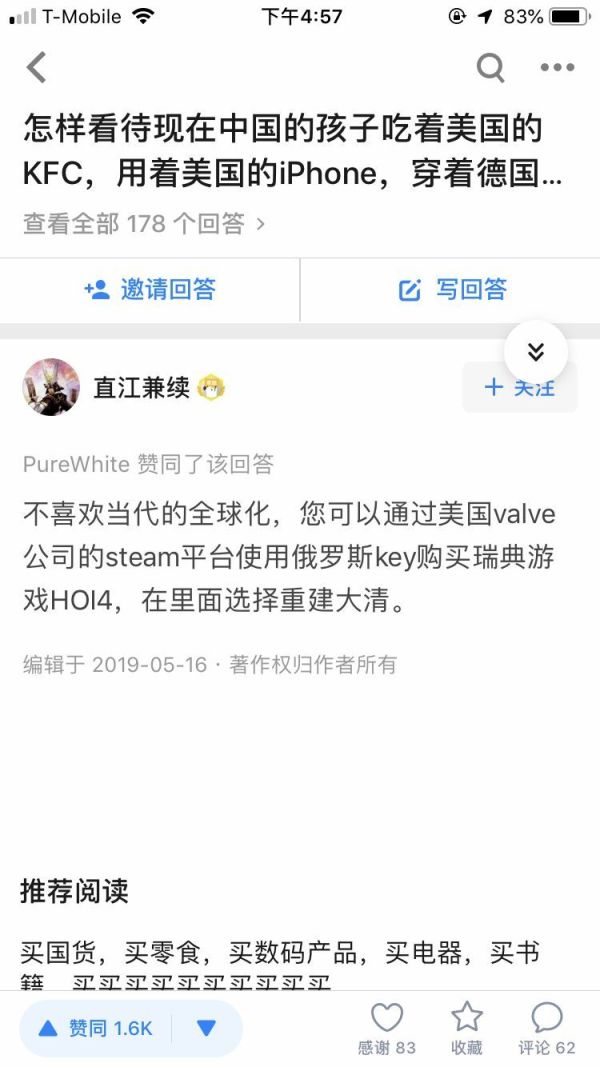Open 直江兼续's profile avatar

pos(51,387)
